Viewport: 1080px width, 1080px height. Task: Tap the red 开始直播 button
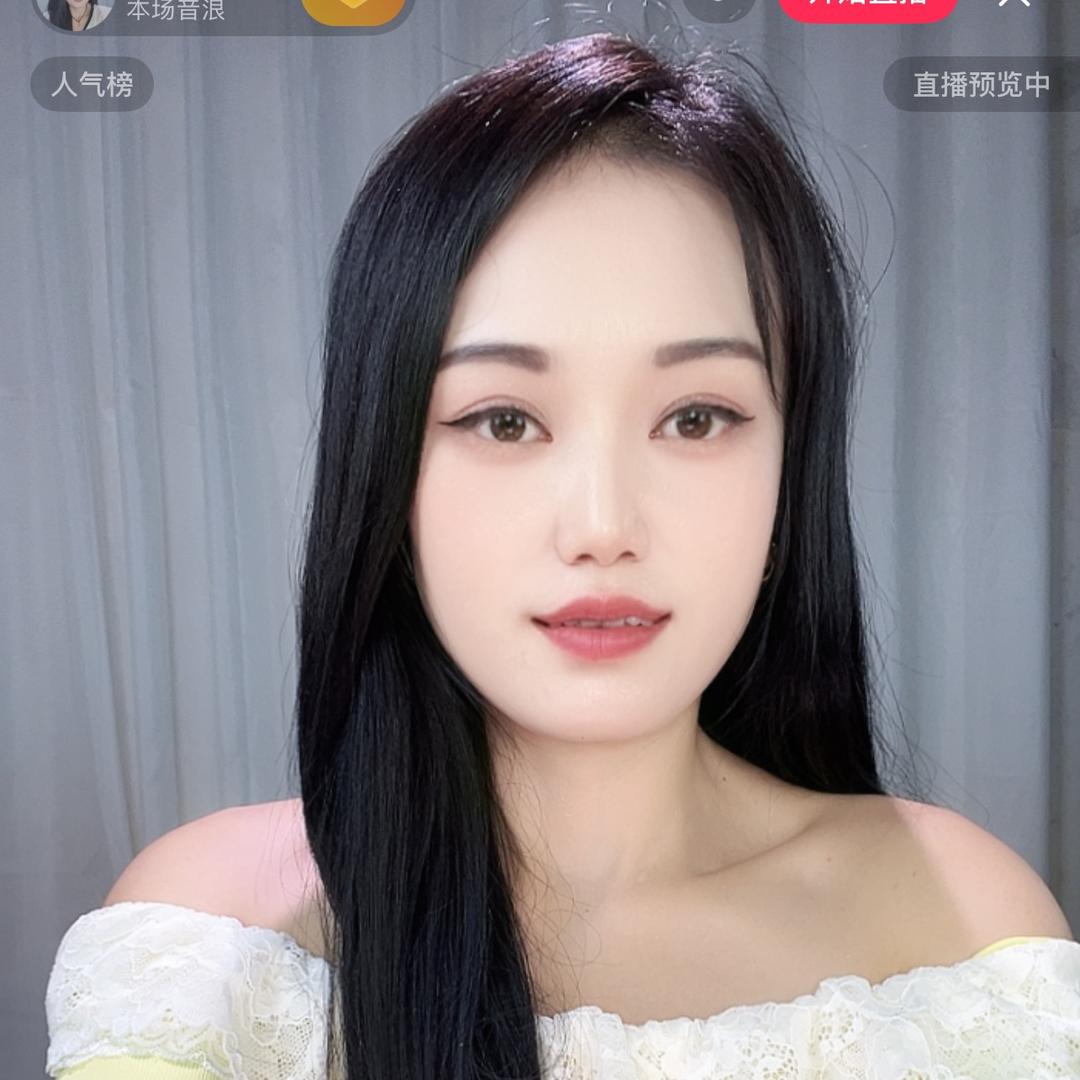point(867,6)
